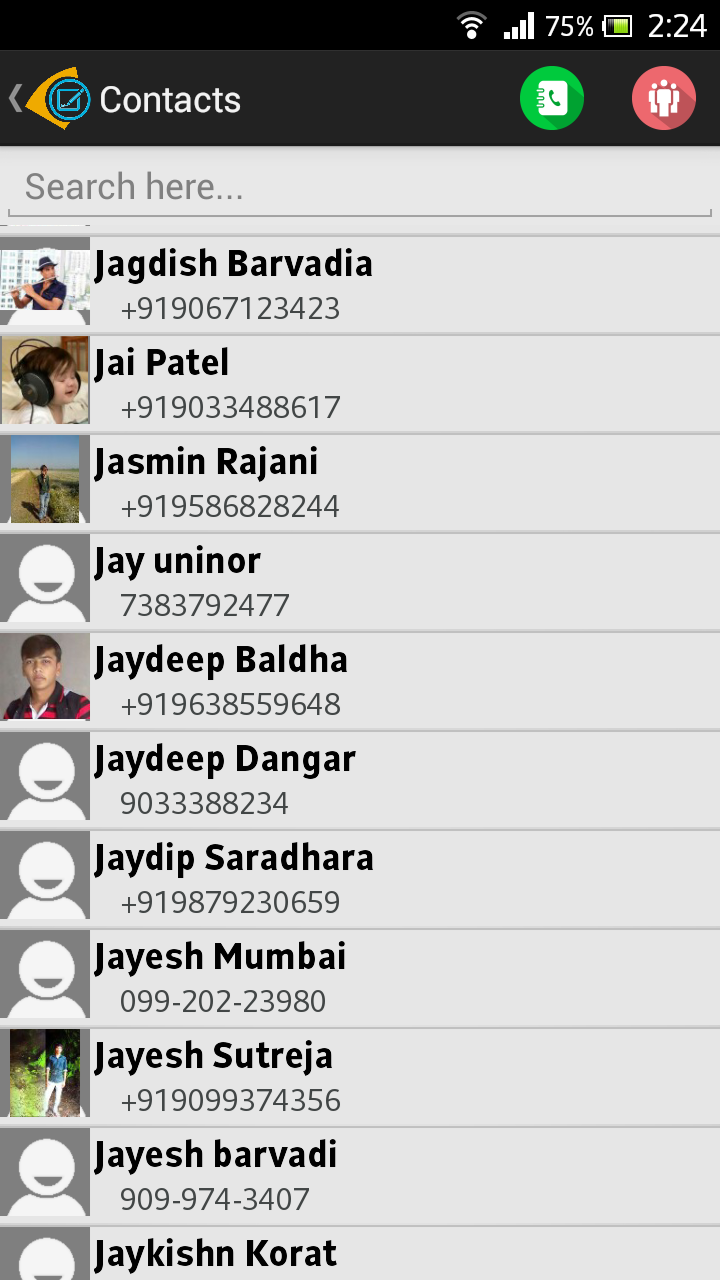Select contact Jaydip Saradhara
The height and width of the screenshot is (1280, 720).
[x=360, y=879]
